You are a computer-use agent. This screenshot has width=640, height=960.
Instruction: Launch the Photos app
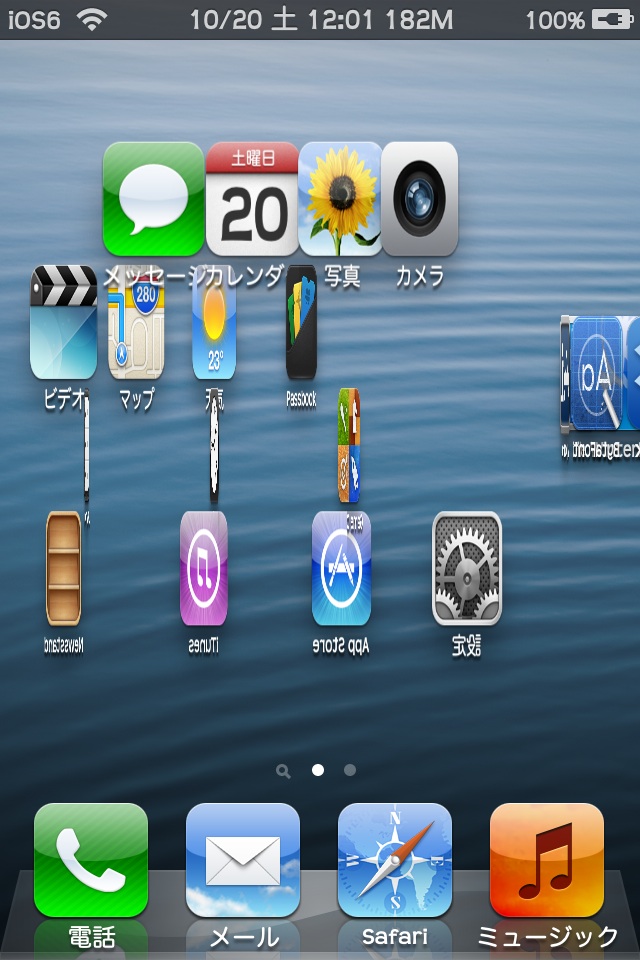[x=340, y=198]
